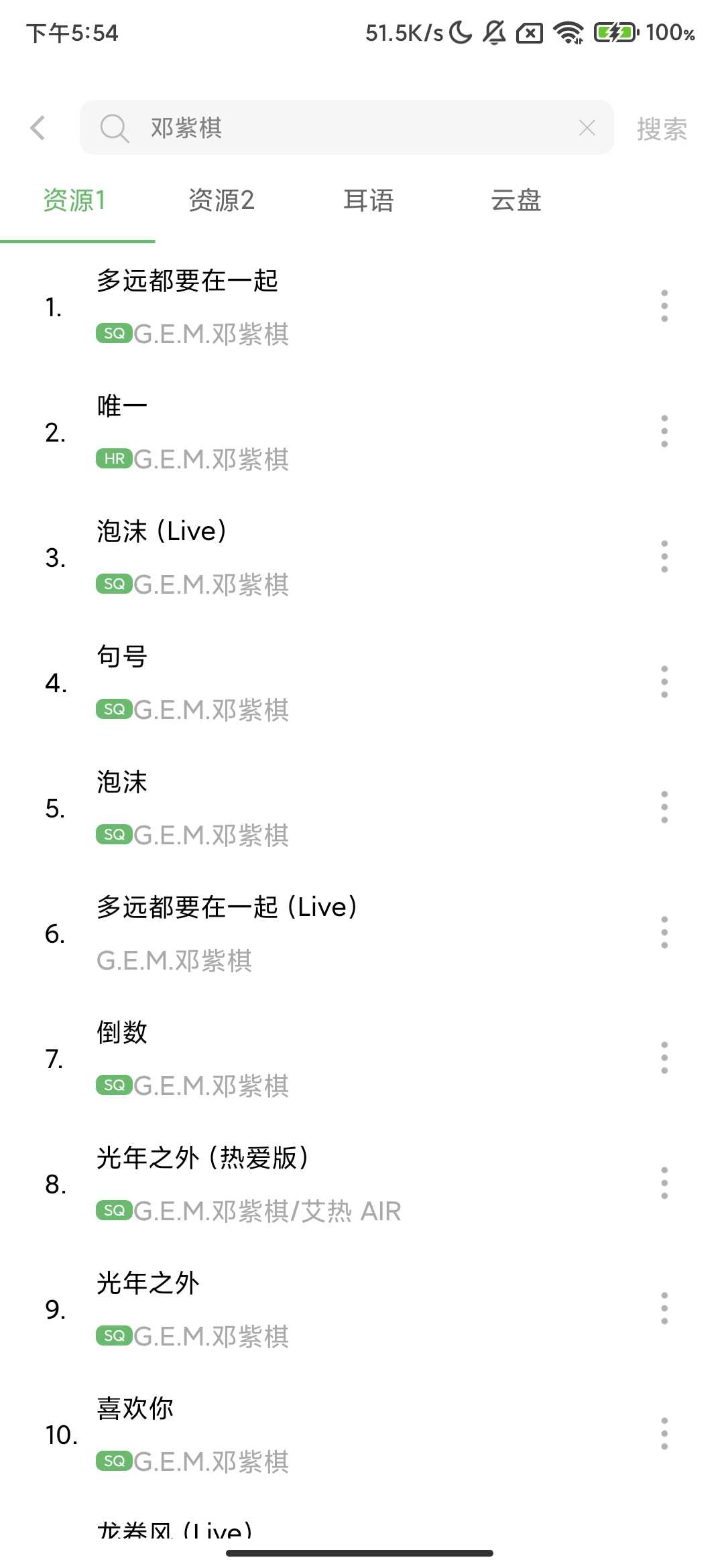Screen dimensions: 724x1568
Task: Play the song 唯一
Action: pyautogui.click(x=268, y=432)
